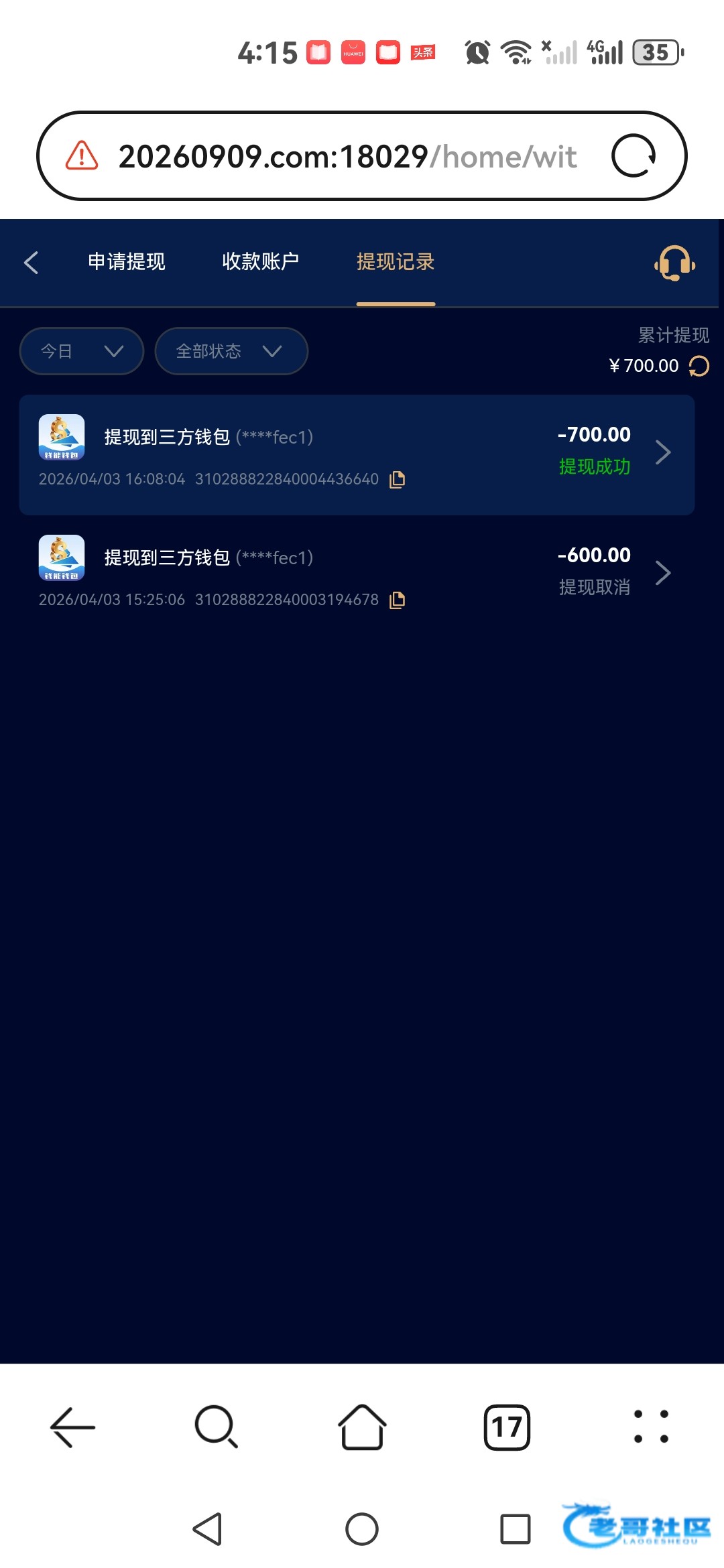Tap the browser address bar URL
The width and height of the screenshot is (724, 1568).
pos(347,156)
